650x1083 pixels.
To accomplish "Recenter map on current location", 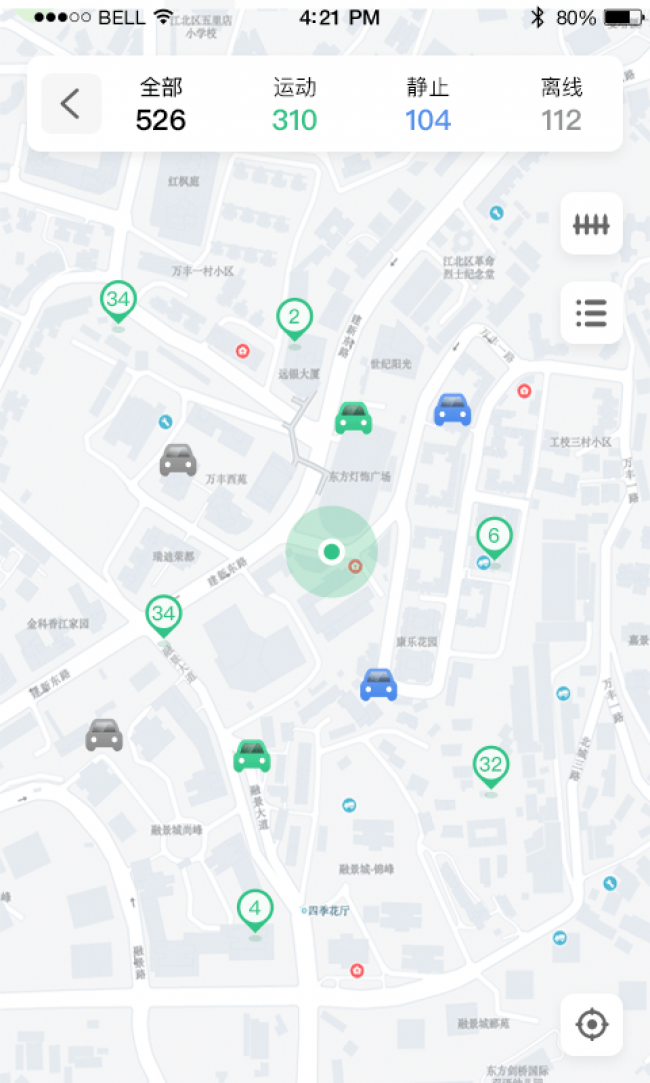I will 591,1024.
